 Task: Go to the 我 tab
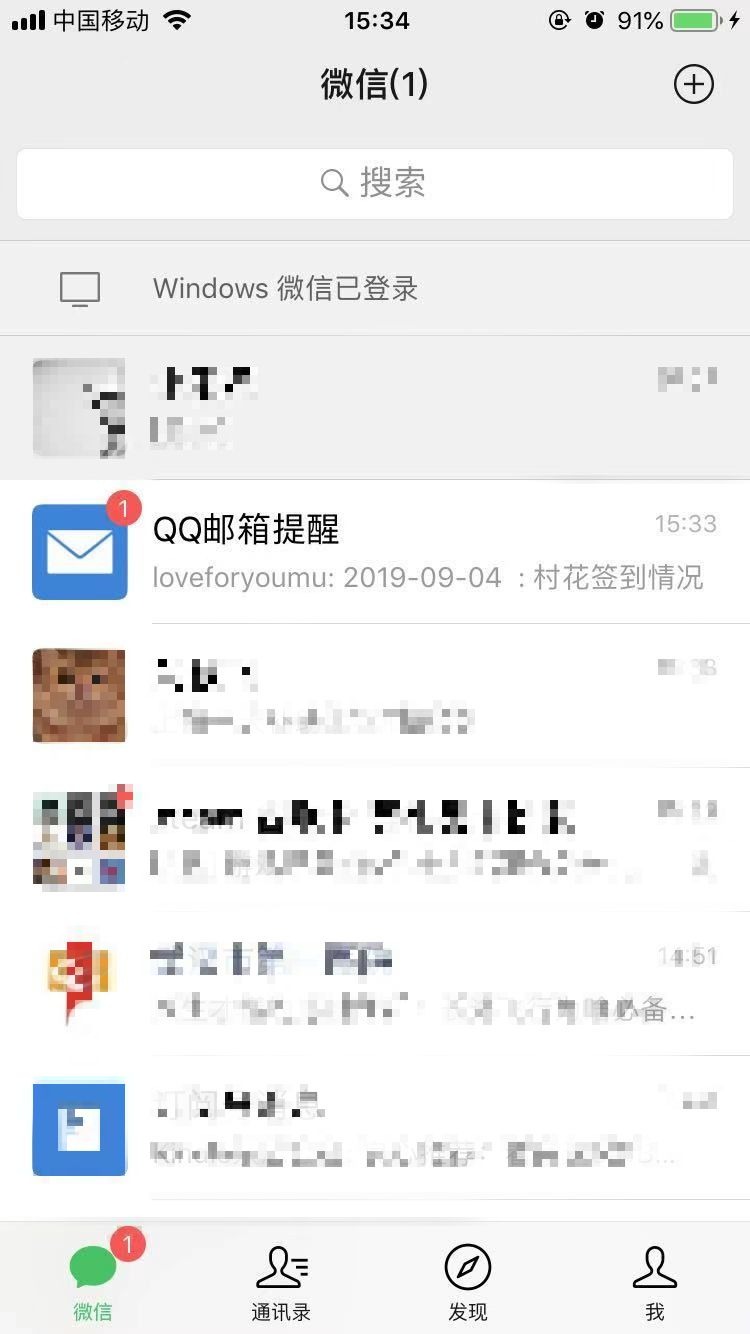(655, 1282)
